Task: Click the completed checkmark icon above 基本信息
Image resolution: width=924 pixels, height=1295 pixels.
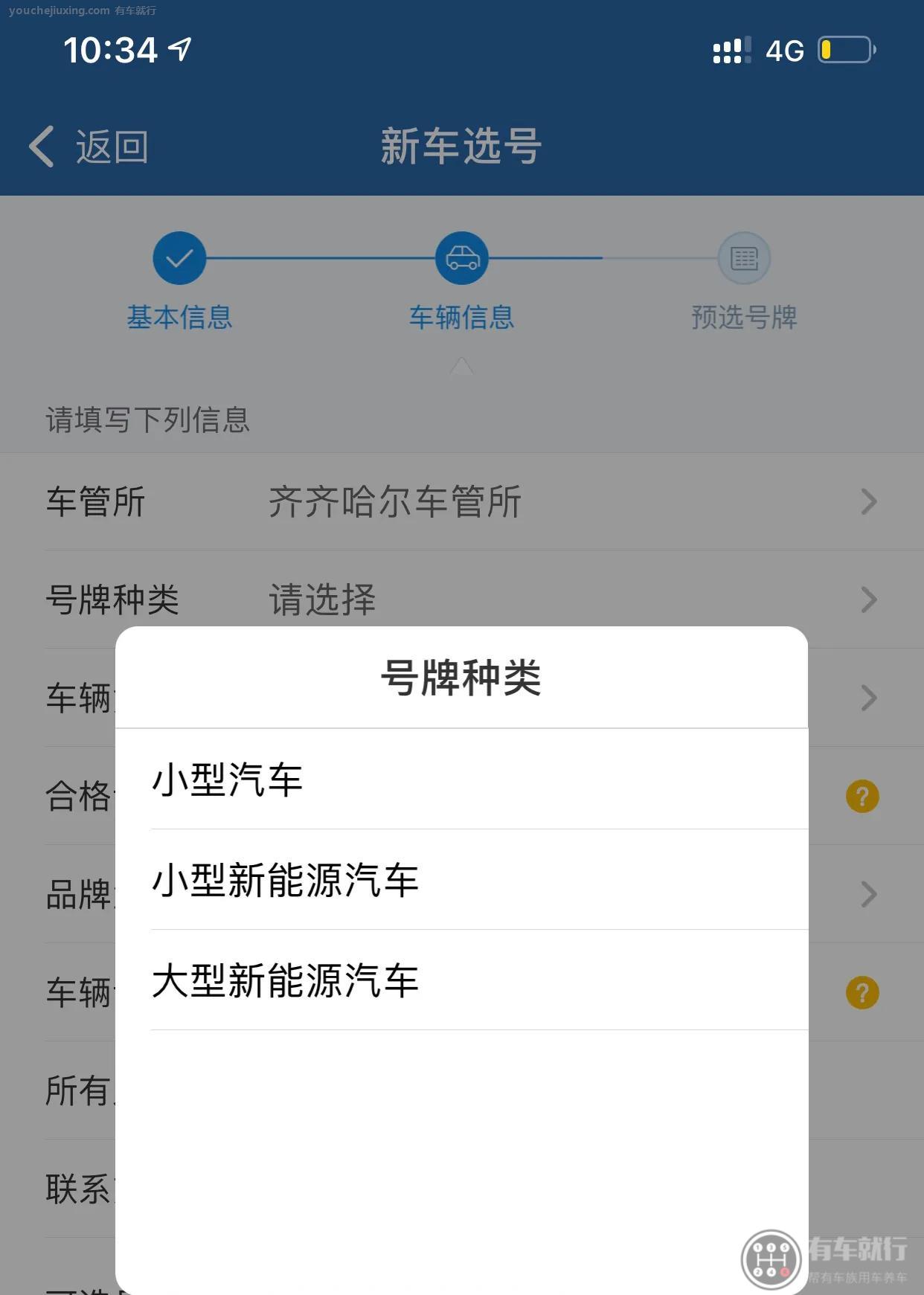Action: pos(179,258)
